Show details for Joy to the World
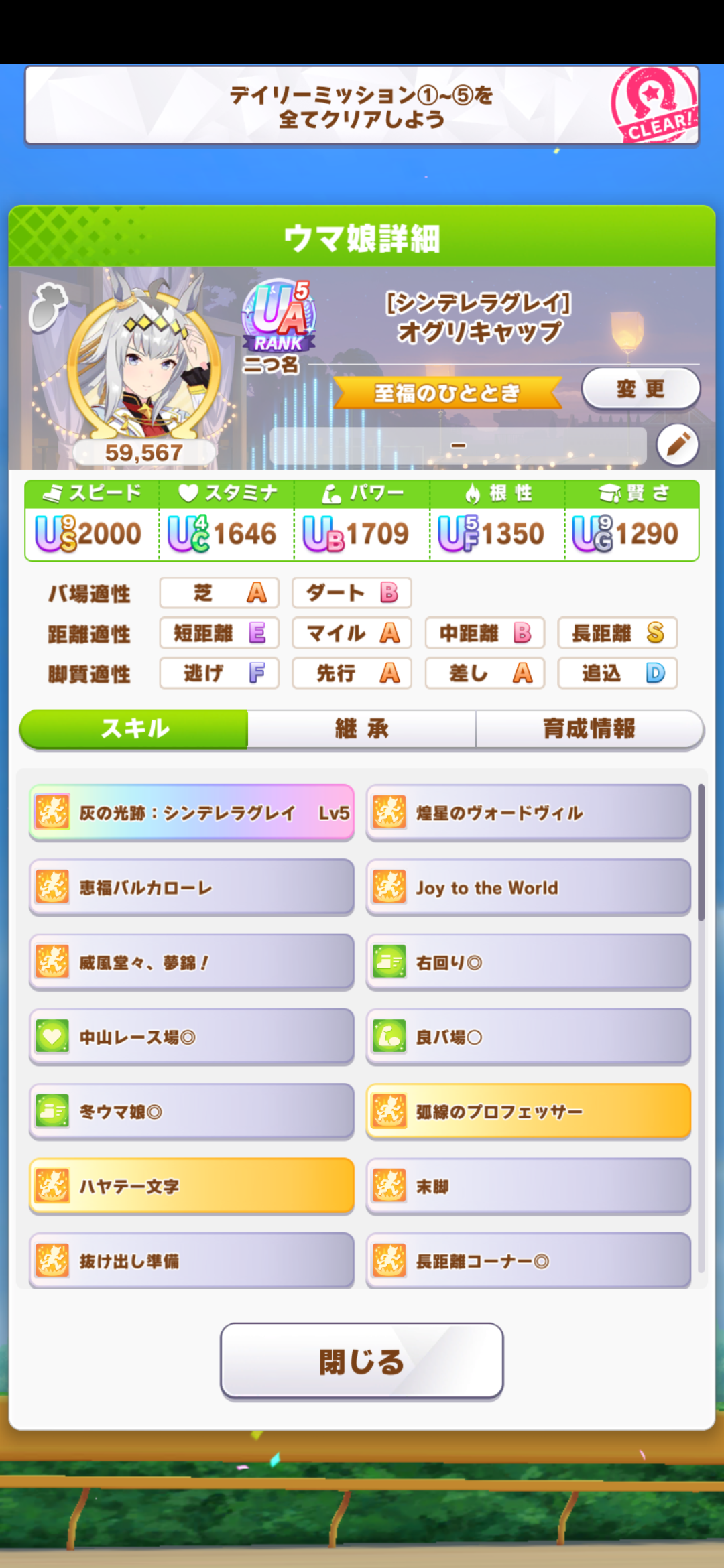The image size is (724, 1568). 528,887
